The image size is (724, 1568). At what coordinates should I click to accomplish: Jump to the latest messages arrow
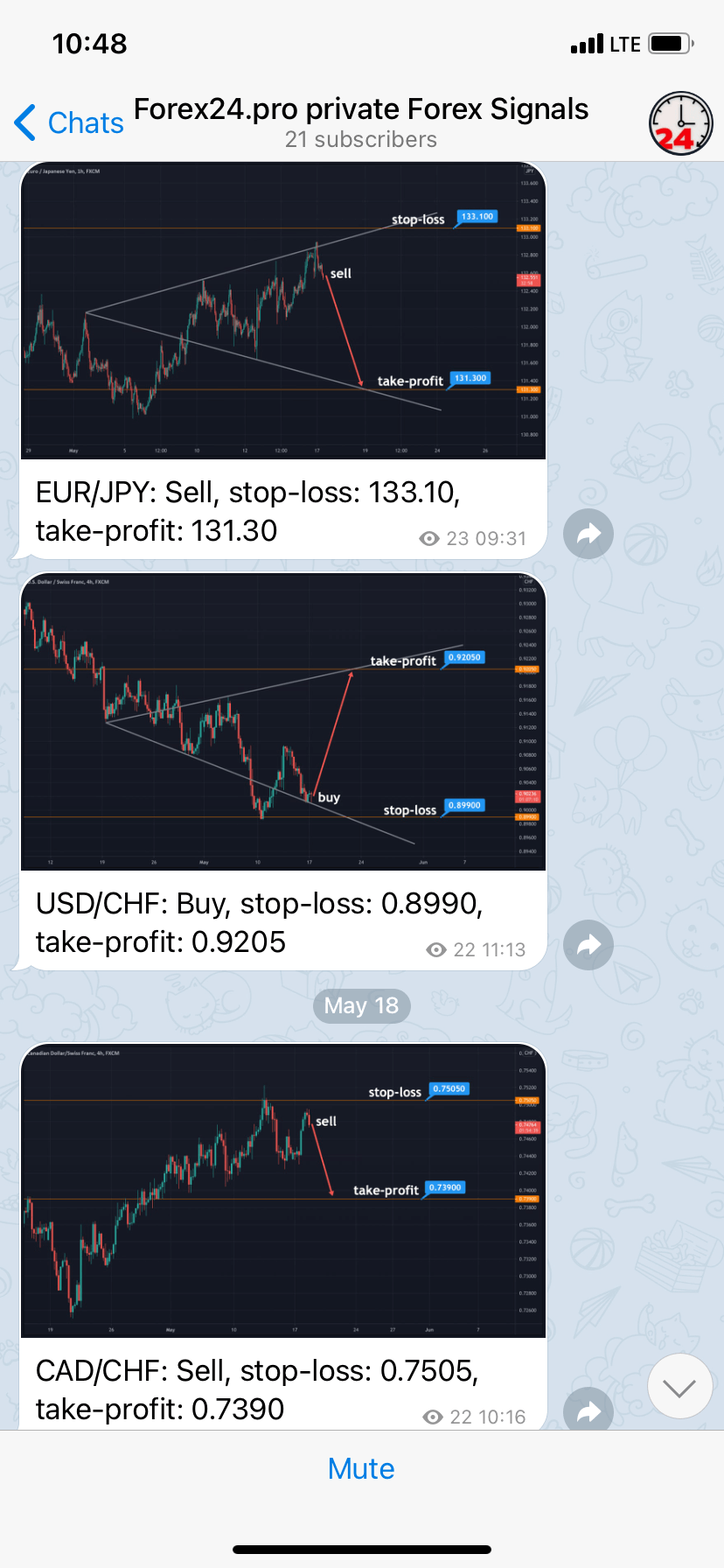click(x=679, y=1387)
